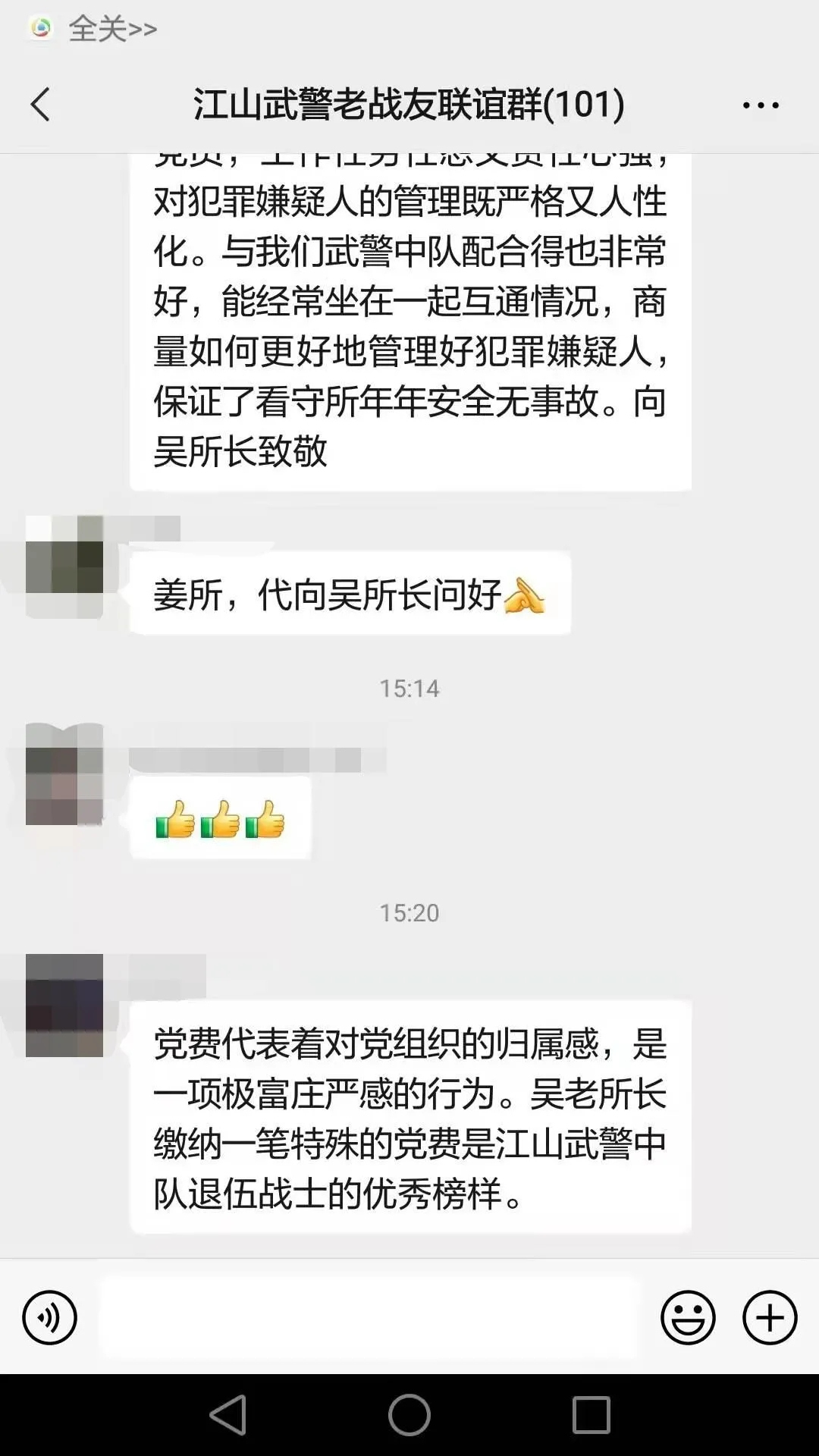Switch to voice message input
This screenshot has height=1456, width=819.
[50, 1317]
